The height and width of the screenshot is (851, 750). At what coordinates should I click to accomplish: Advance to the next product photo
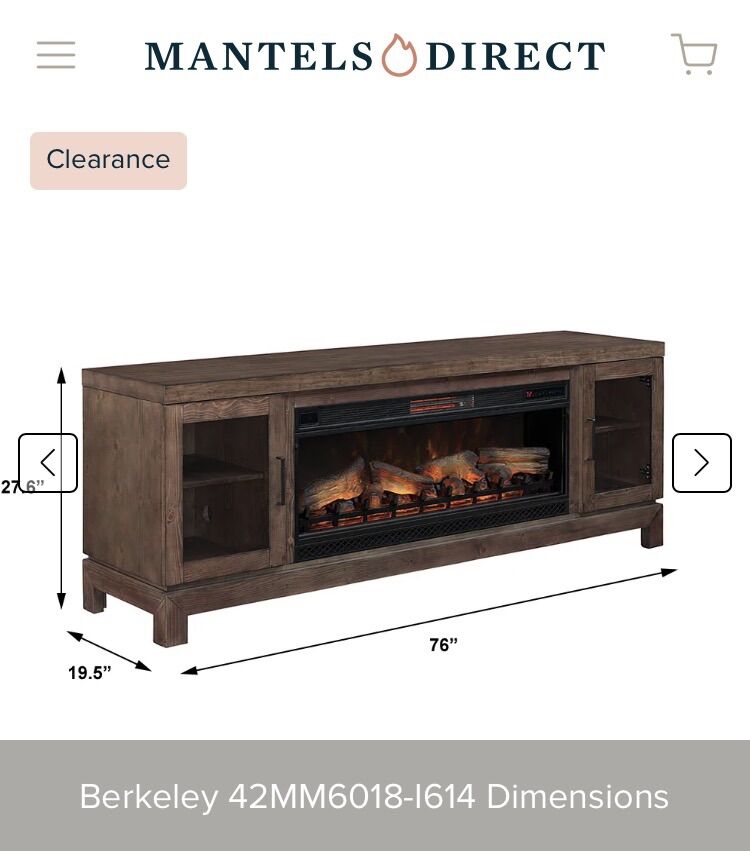[701, 463]
